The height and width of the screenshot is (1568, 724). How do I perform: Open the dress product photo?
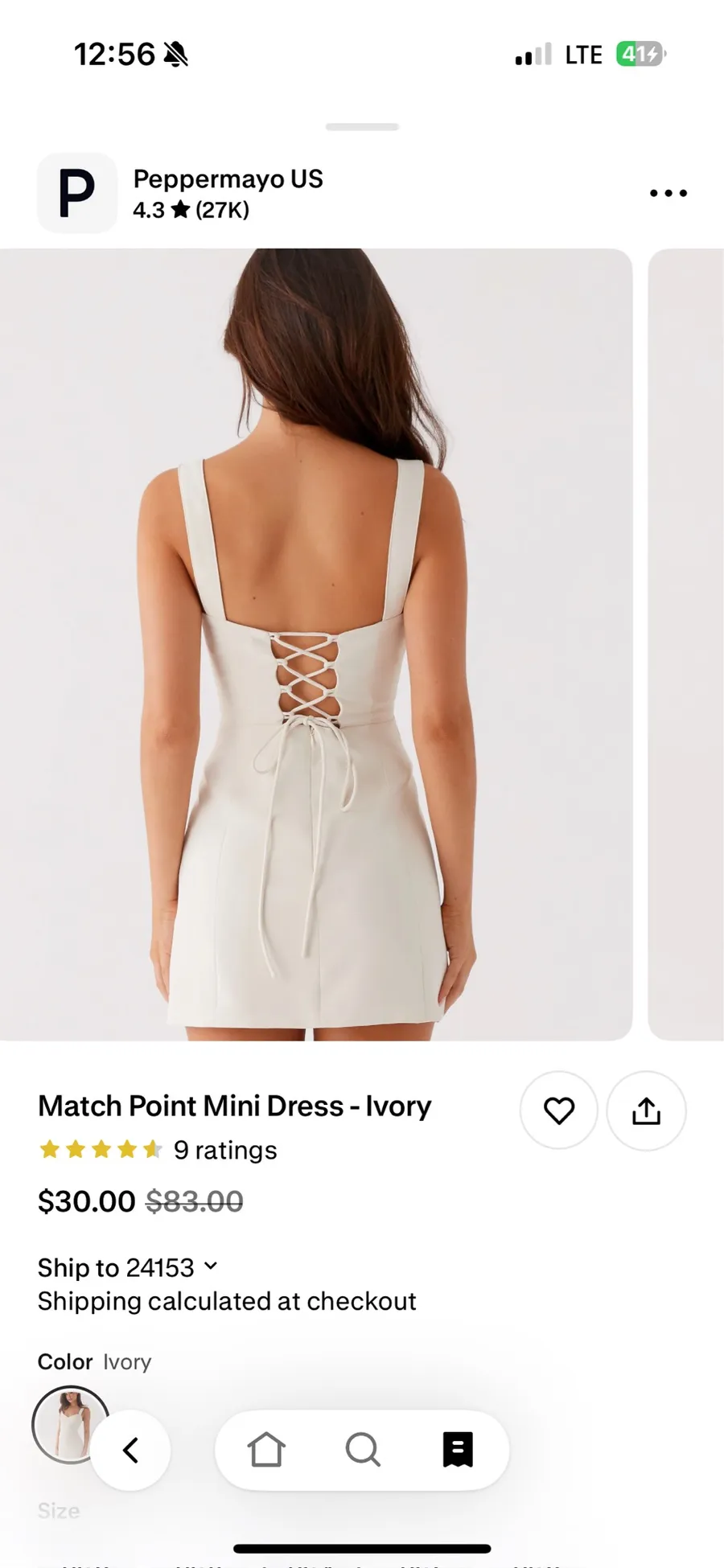click(316, 644)
